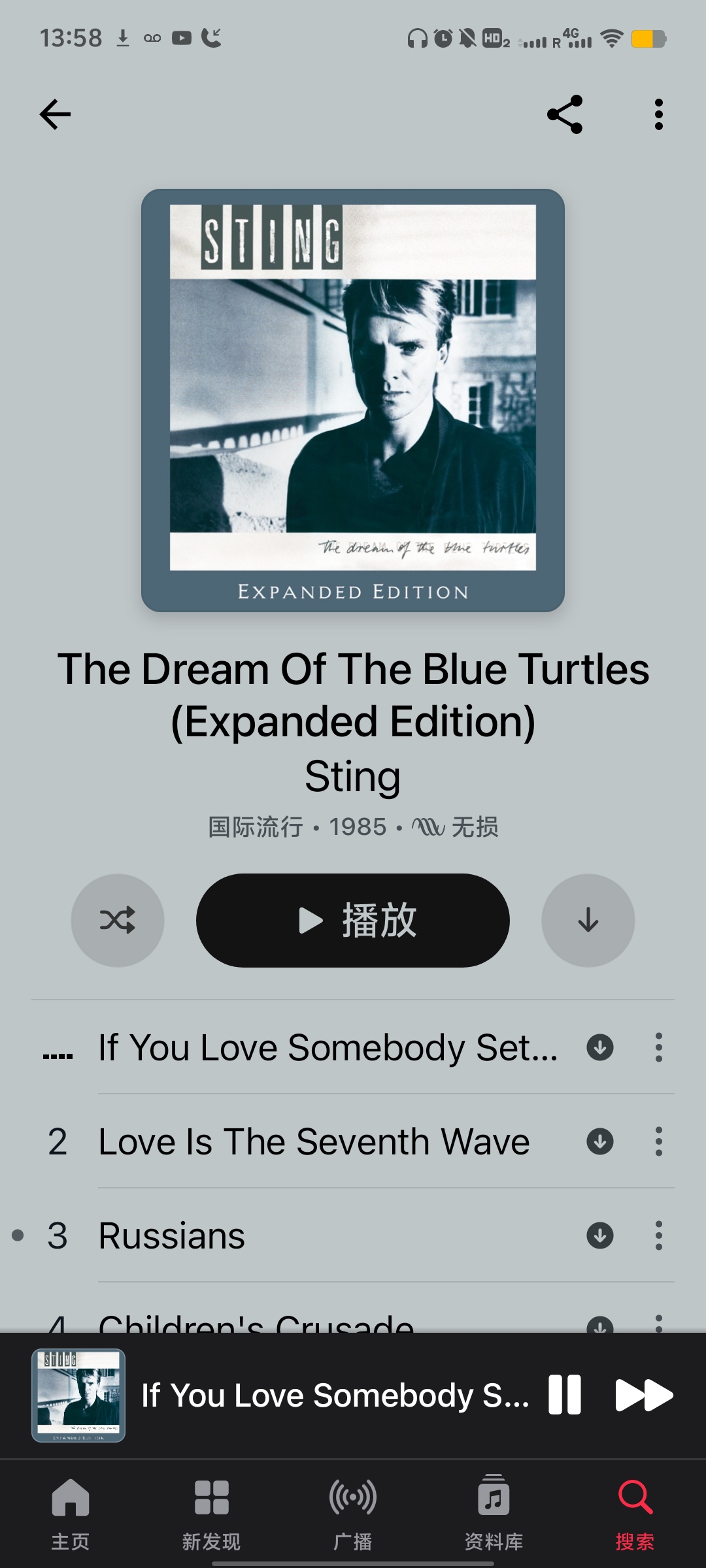This screenshot has height=1568, width=706.
Task: Shuffle the album tracks
Action: tap(118, 920)
